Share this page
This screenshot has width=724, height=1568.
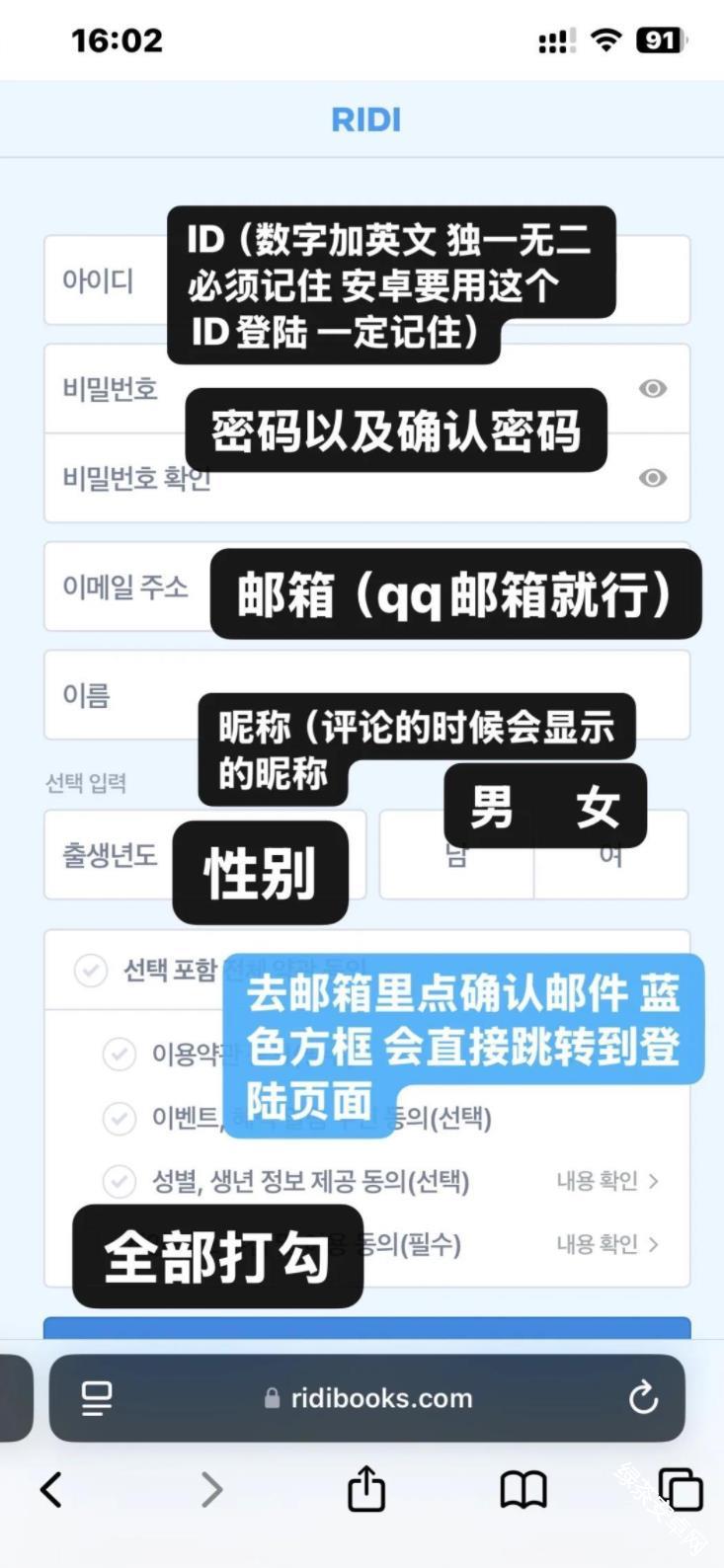pos(366,1489)
